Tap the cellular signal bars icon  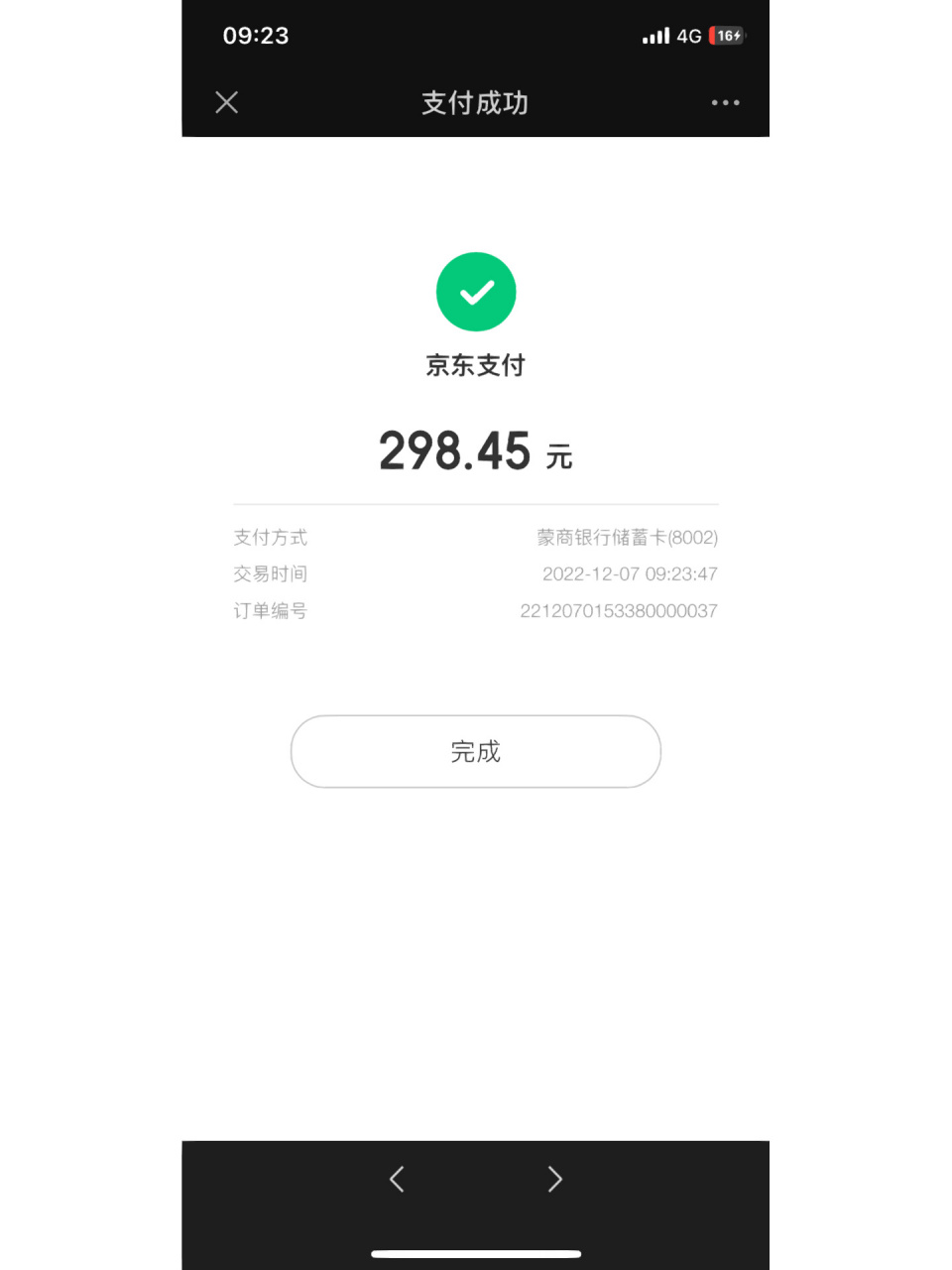[x=654, y=36]
